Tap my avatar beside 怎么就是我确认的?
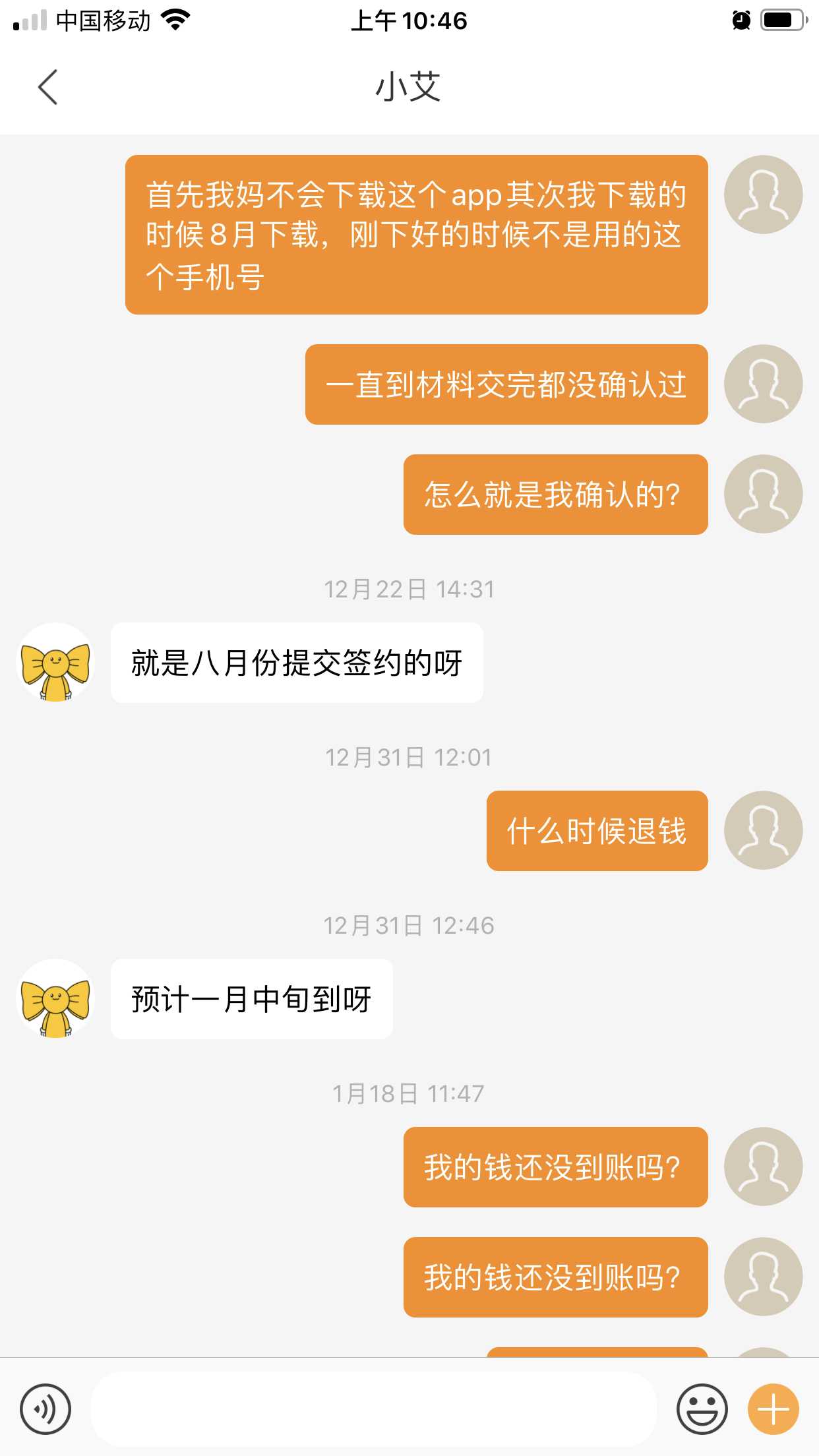This screenshot has height=1456, width=819. click(763, 494)
